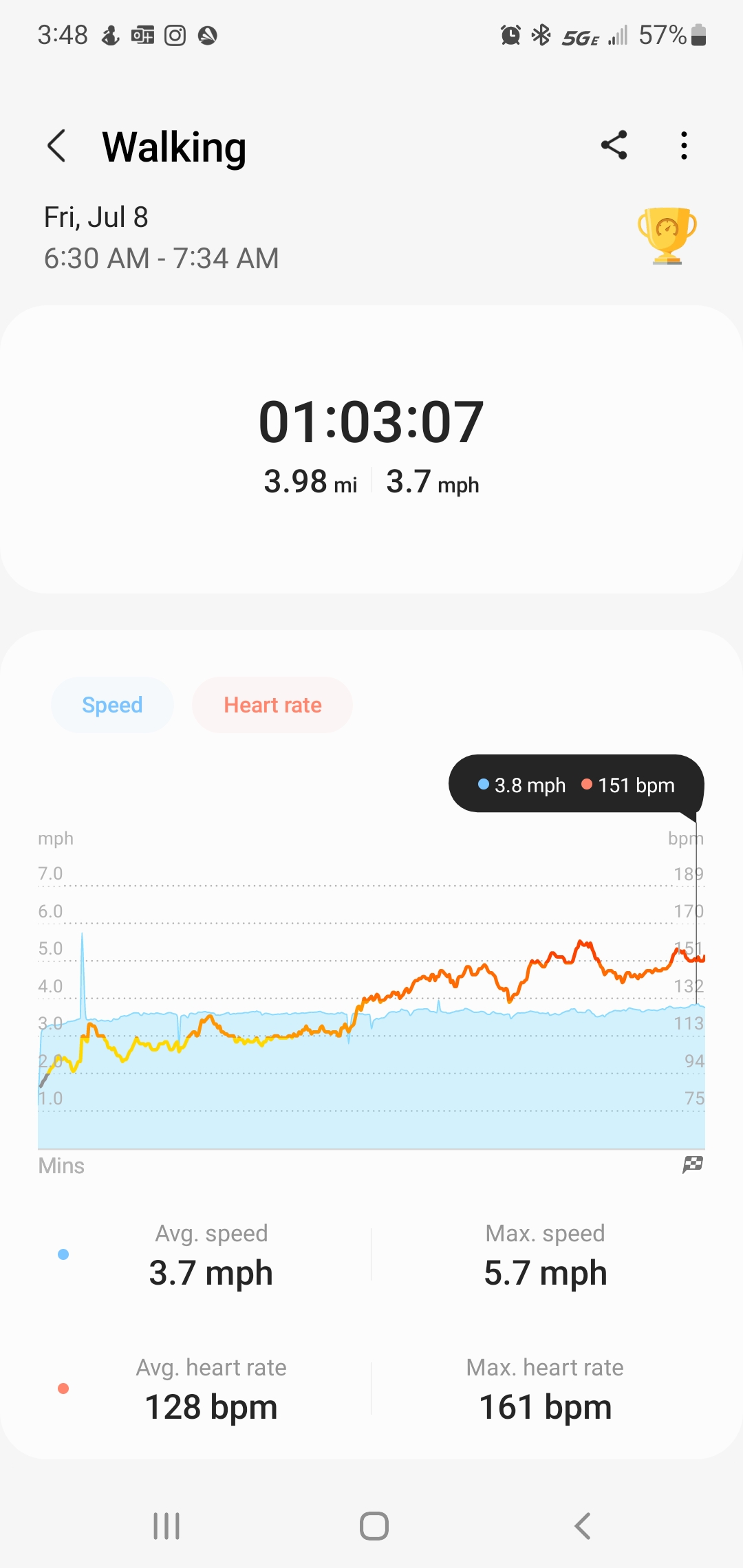Toggle the Speed chart chip
This screenshot has height=1568, width=743.
pyautogui.click(x=112, y=705)
